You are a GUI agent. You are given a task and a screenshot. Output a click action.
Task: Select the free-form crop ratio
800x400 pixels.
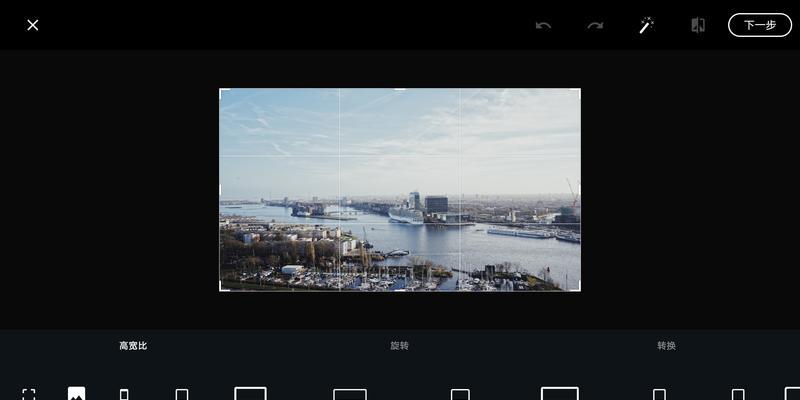pyautogui.click(x=29, y=395)
